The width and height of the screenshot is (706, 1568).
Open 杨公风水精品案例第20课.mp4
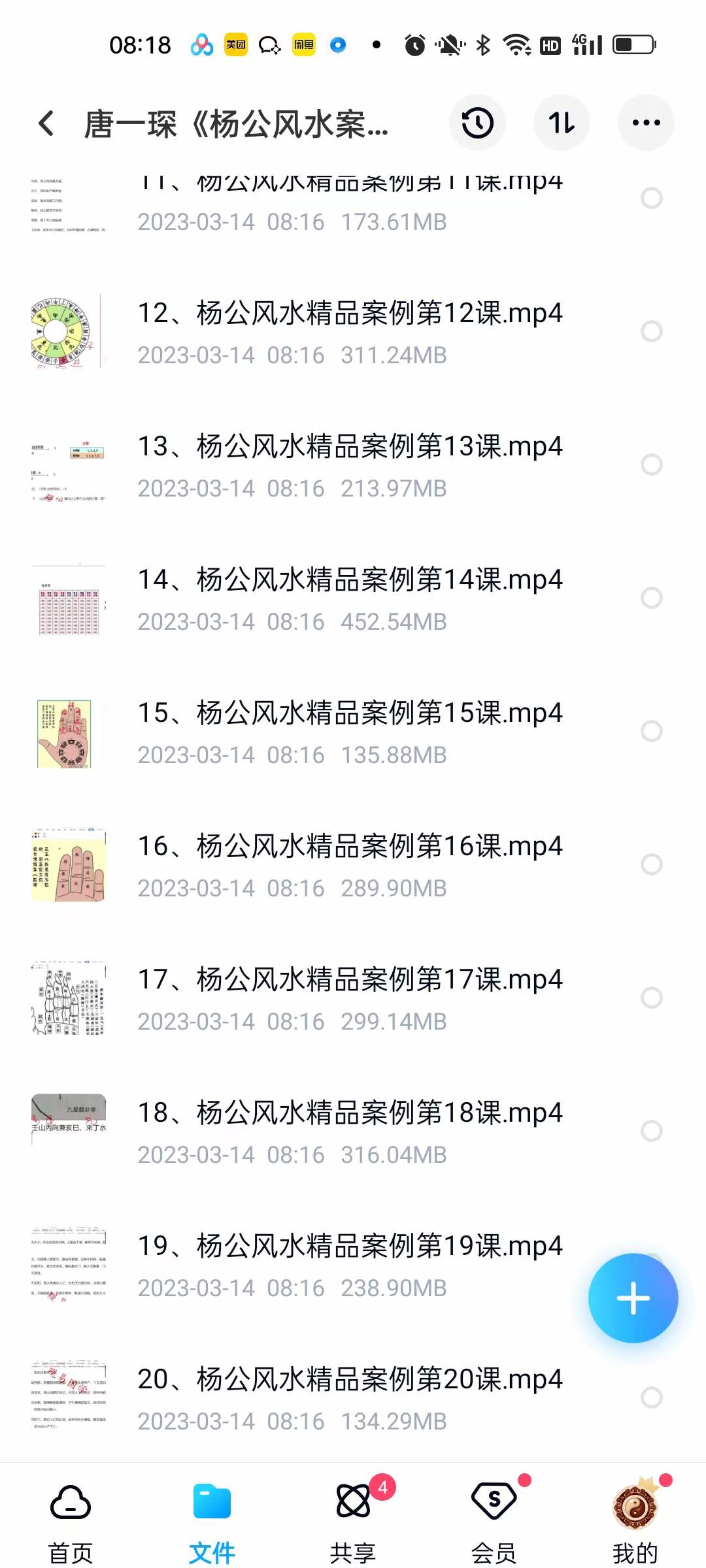pyautogui.click(x=349, y=1380)
